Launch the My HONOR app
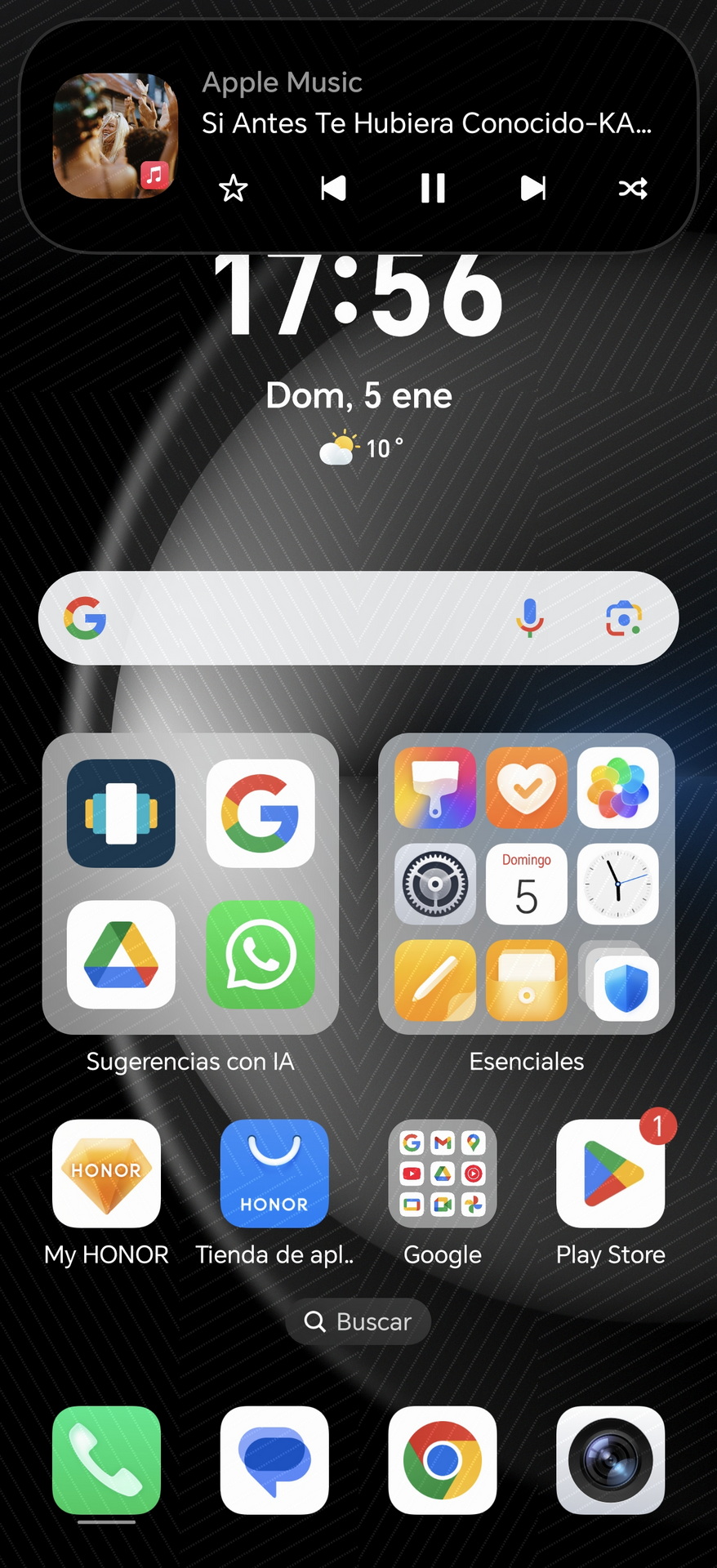The image size is (717, 1568). pyautogui.click(x=106, y=1174)
